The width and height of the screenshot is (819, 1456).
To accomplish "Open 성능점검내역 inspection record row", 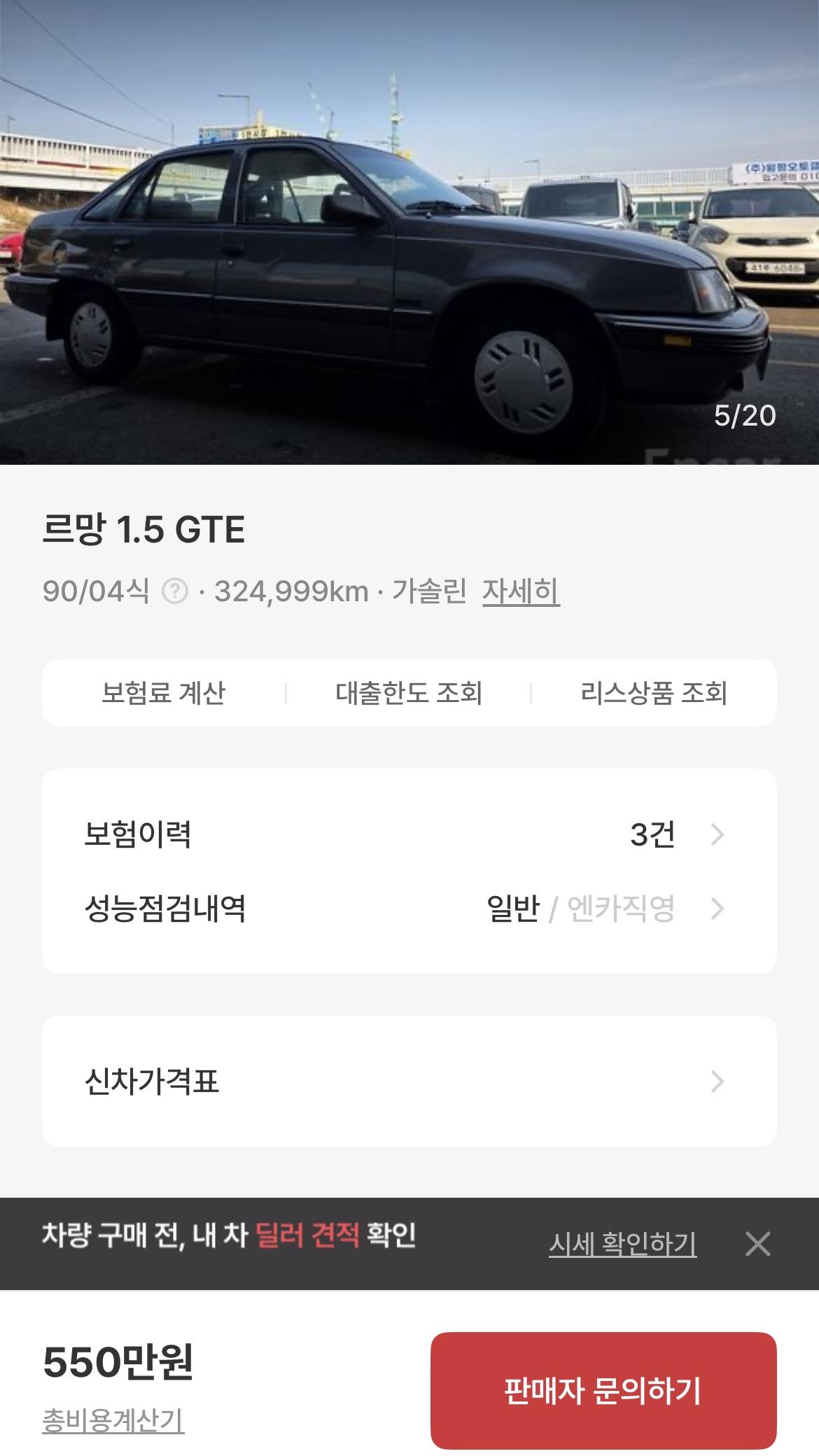I will pyautogui.click(x=409, y=909).
